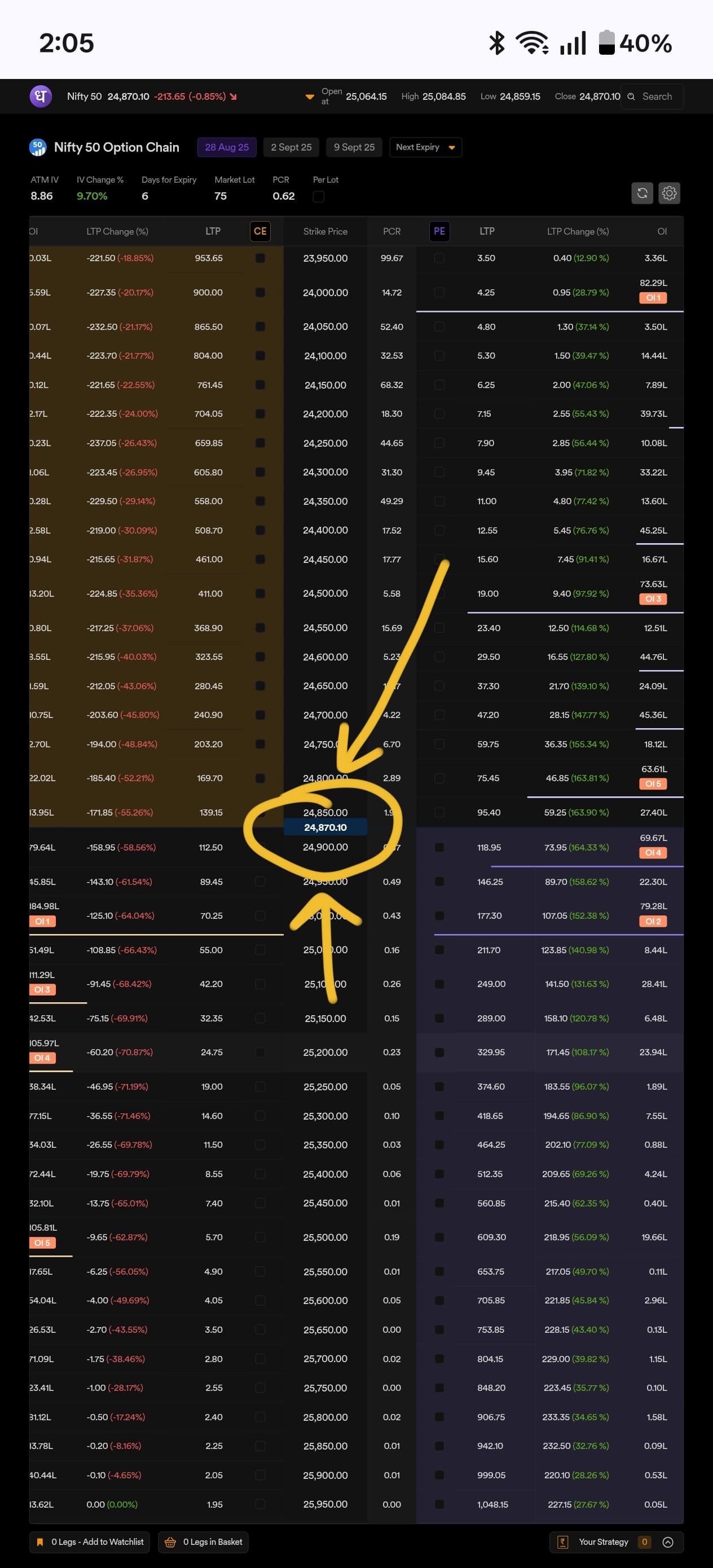Check the CE box for strike 24,000.00
The image size is (713, 1568).
[x=260, y=293]
